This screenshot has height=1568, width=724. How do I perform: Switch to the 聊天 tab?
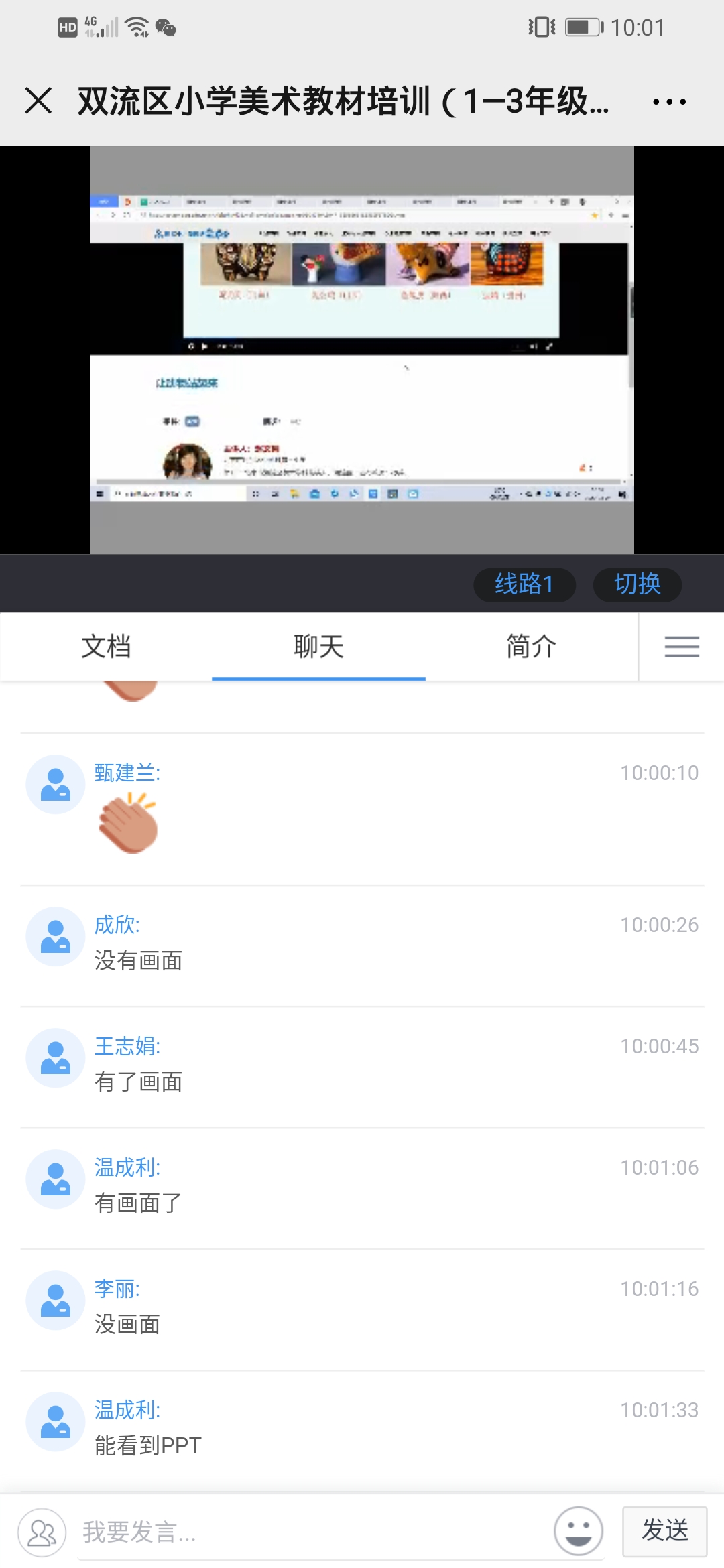coord(318,647)
